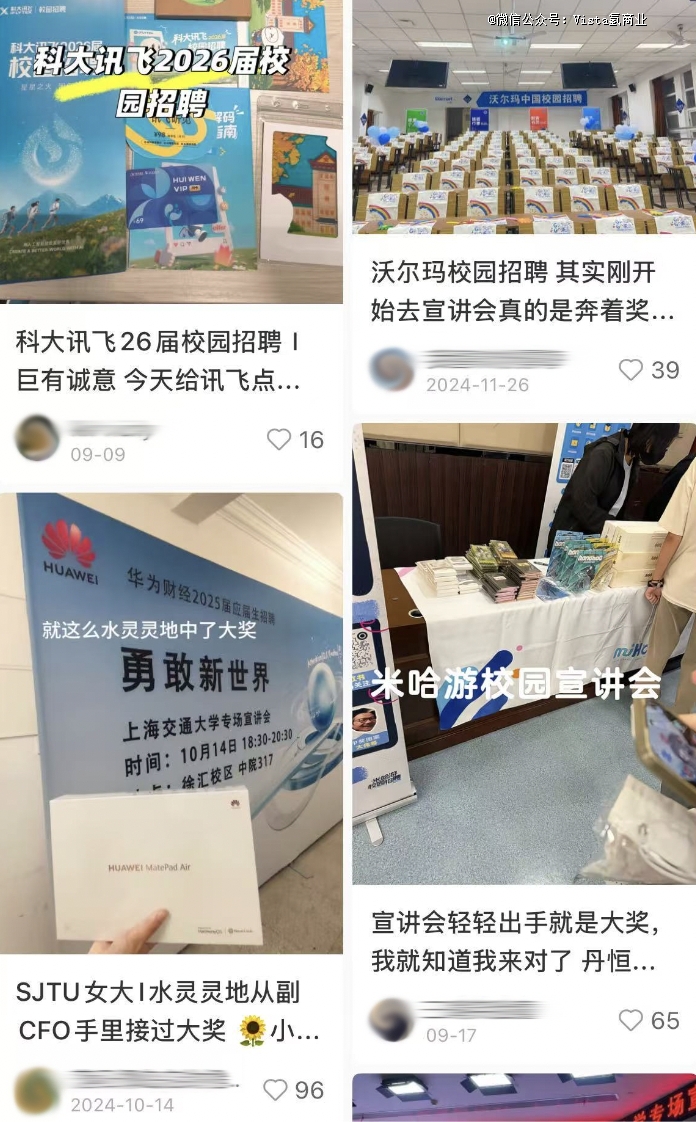Like the 沃尔玛 post with 39 likes
Image resolution: width=696 pixels, height=1122 pixels.
631,370
